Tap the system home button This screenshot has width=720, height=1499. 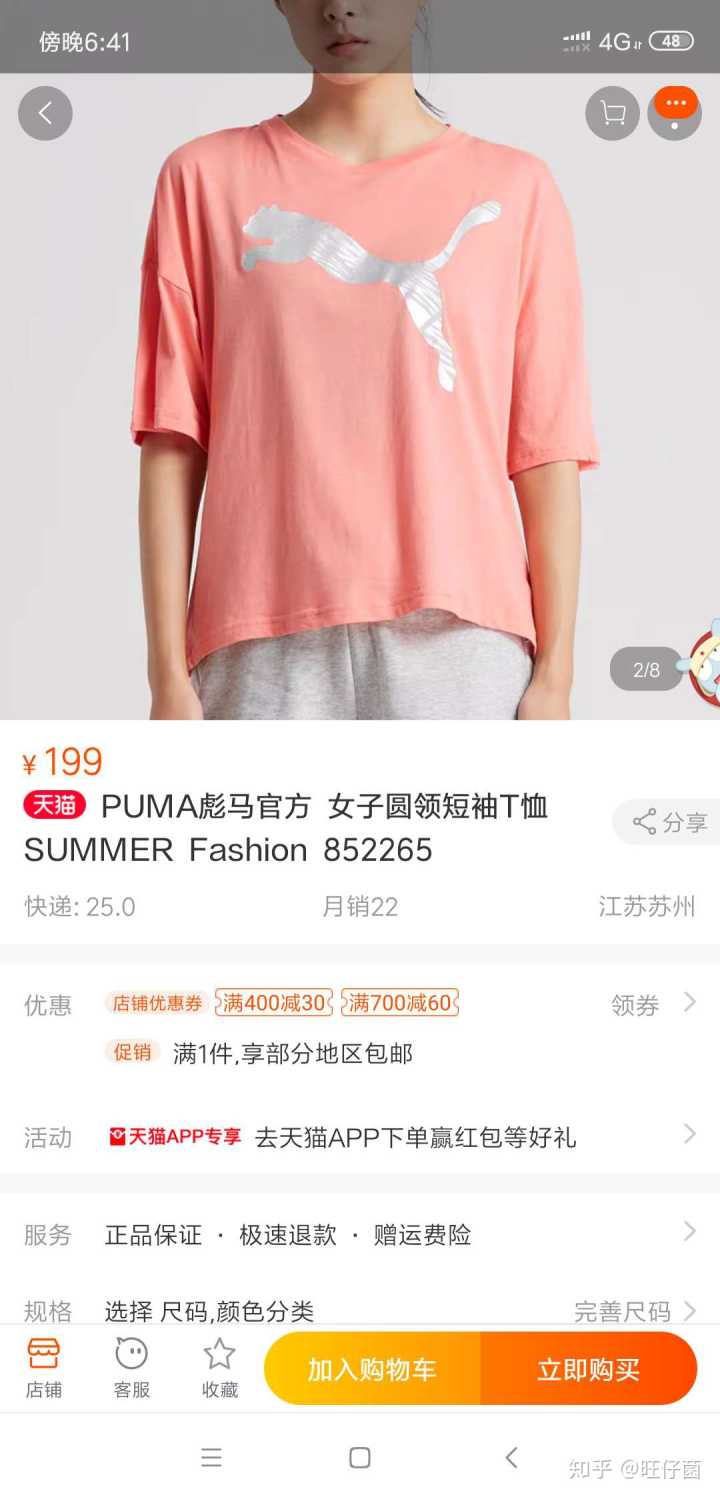click(360, 1458)
